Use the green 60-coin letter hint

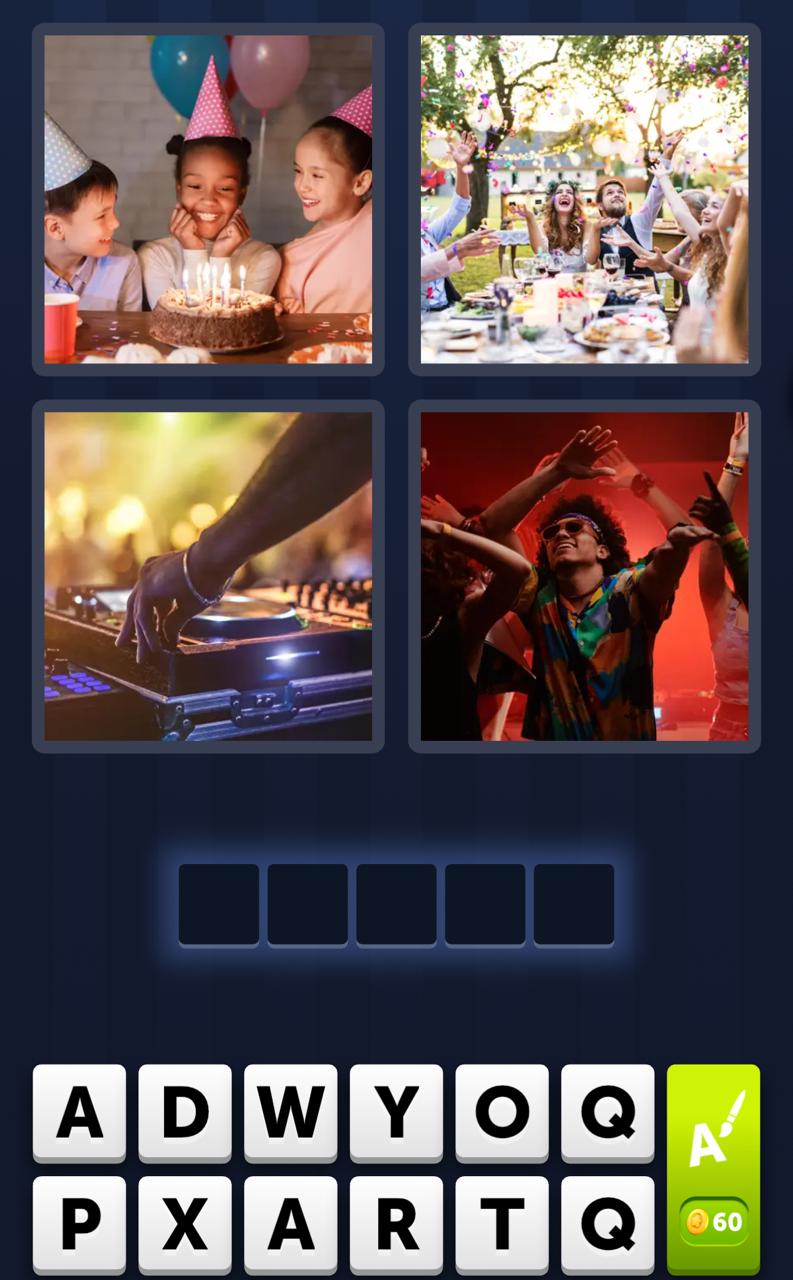point(713,1168)
